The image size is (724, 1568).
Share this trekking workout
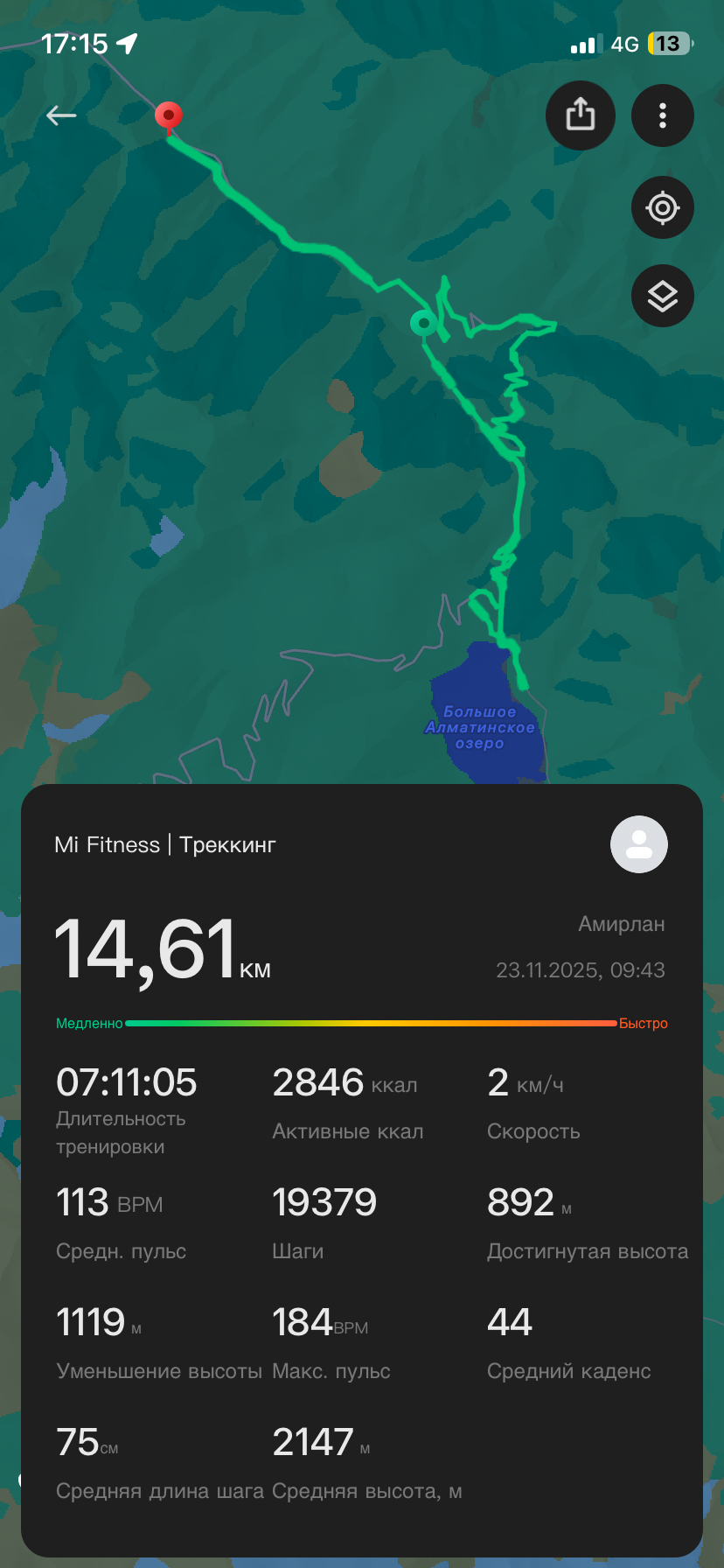[581, 115]
